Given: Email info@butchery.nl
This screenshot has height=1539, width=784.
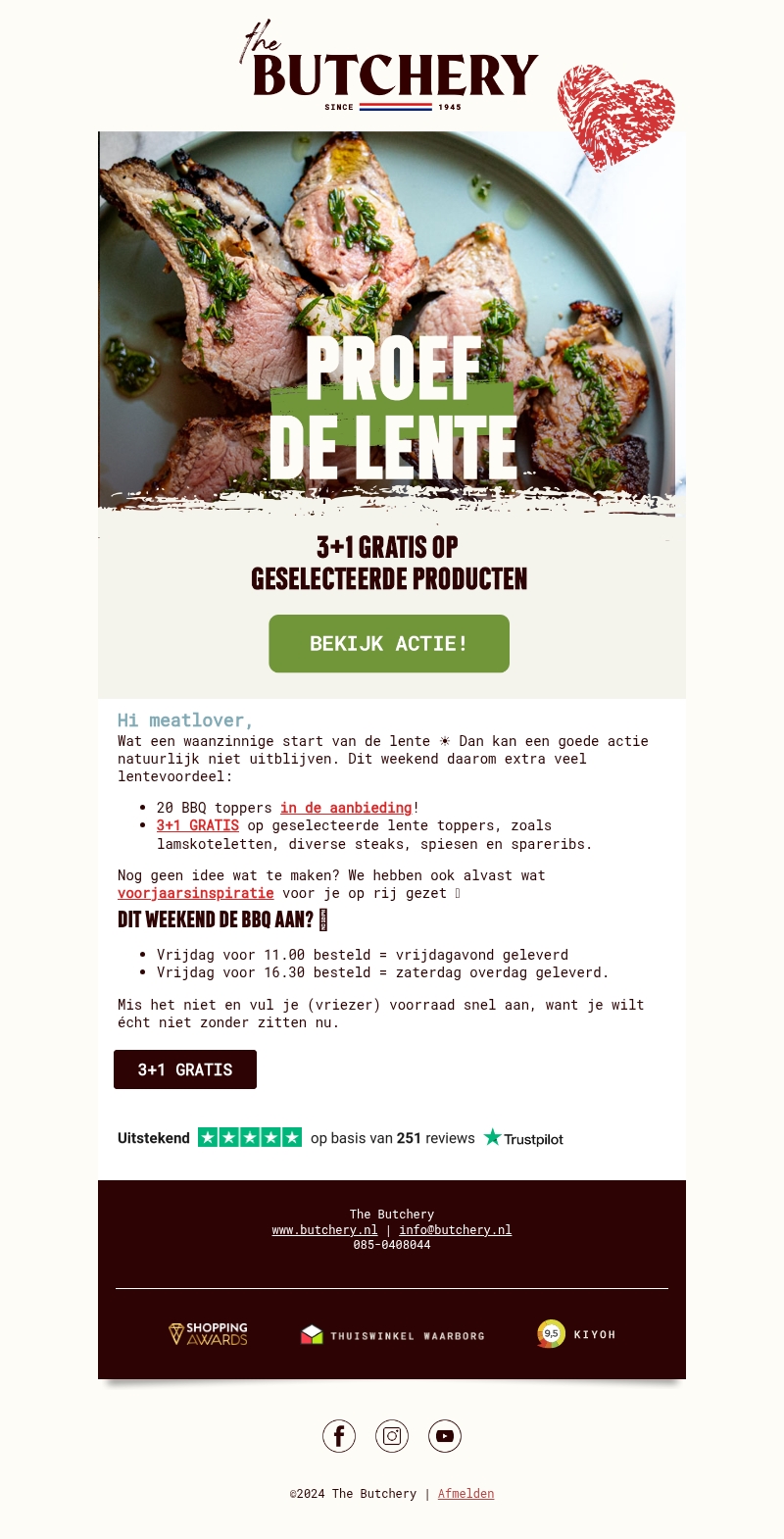Looking at the screenshot, I should 455,1230.
